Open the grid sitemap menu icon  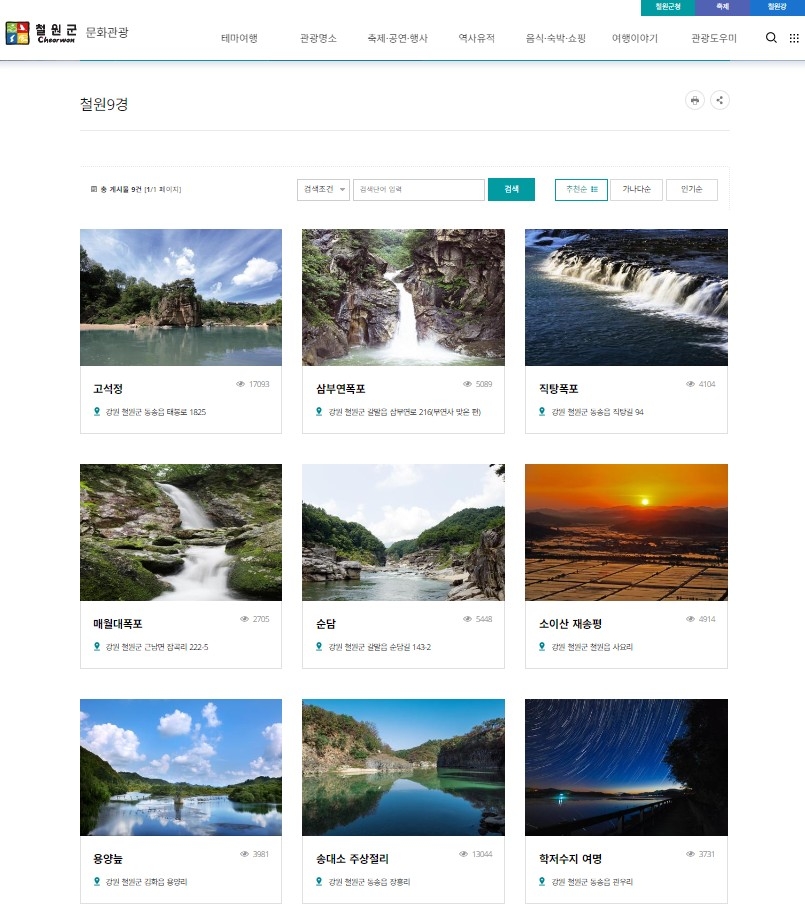pos(794,38)
